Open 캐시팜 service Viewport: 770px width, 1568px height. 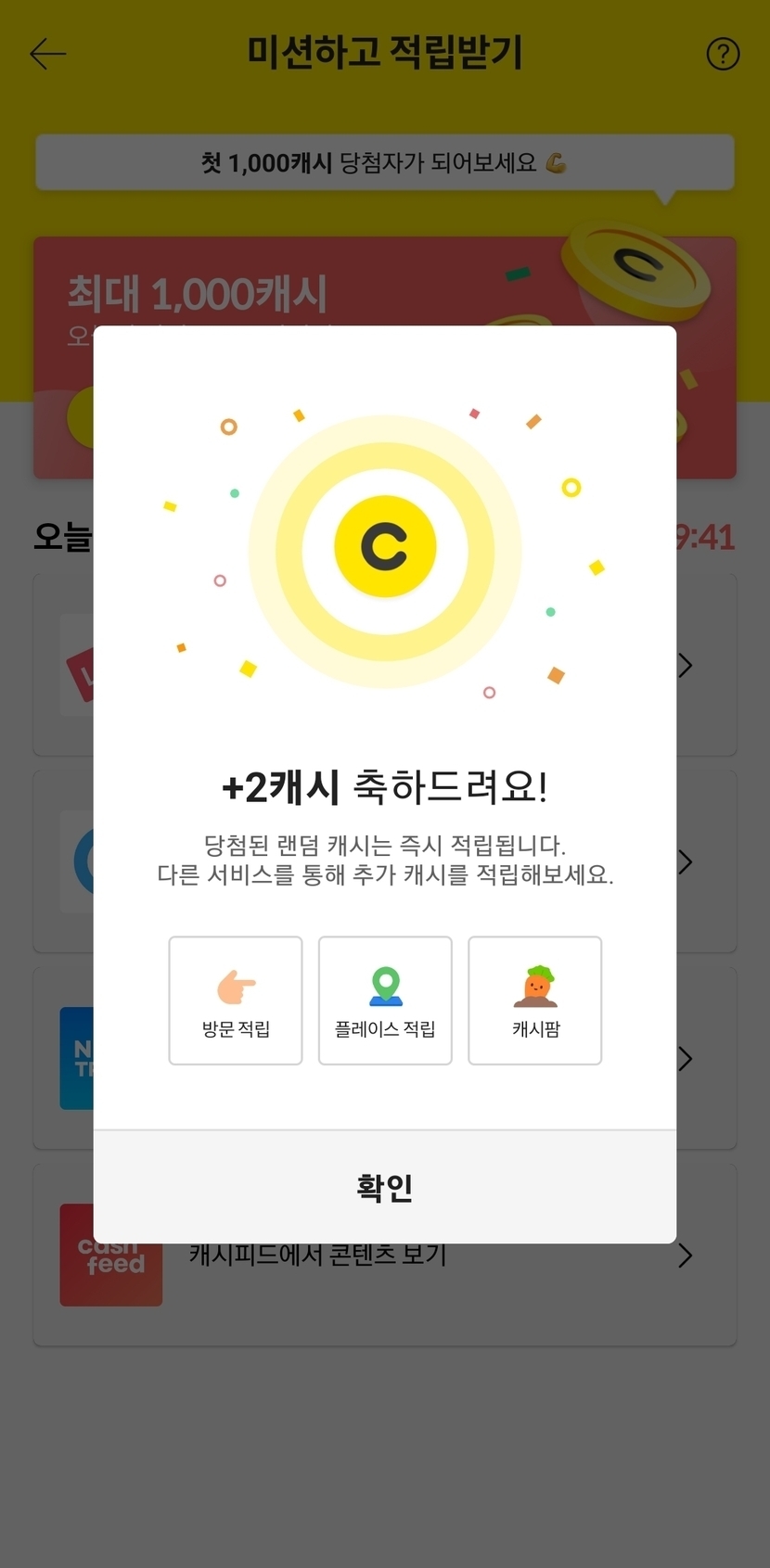[535, 1001]
